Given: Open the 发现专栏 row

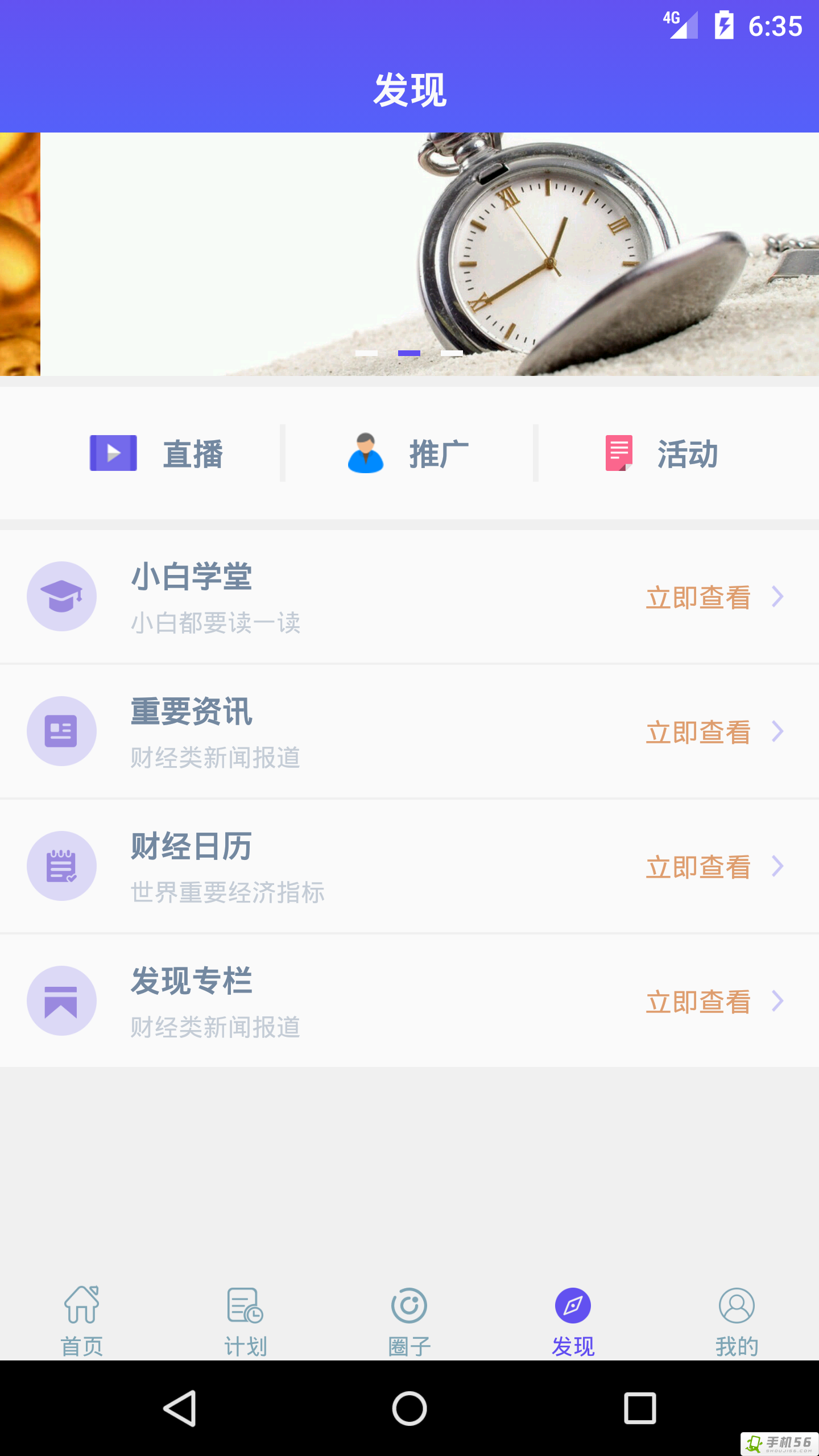Looking at the screenshot, I should coord(409,1001).
